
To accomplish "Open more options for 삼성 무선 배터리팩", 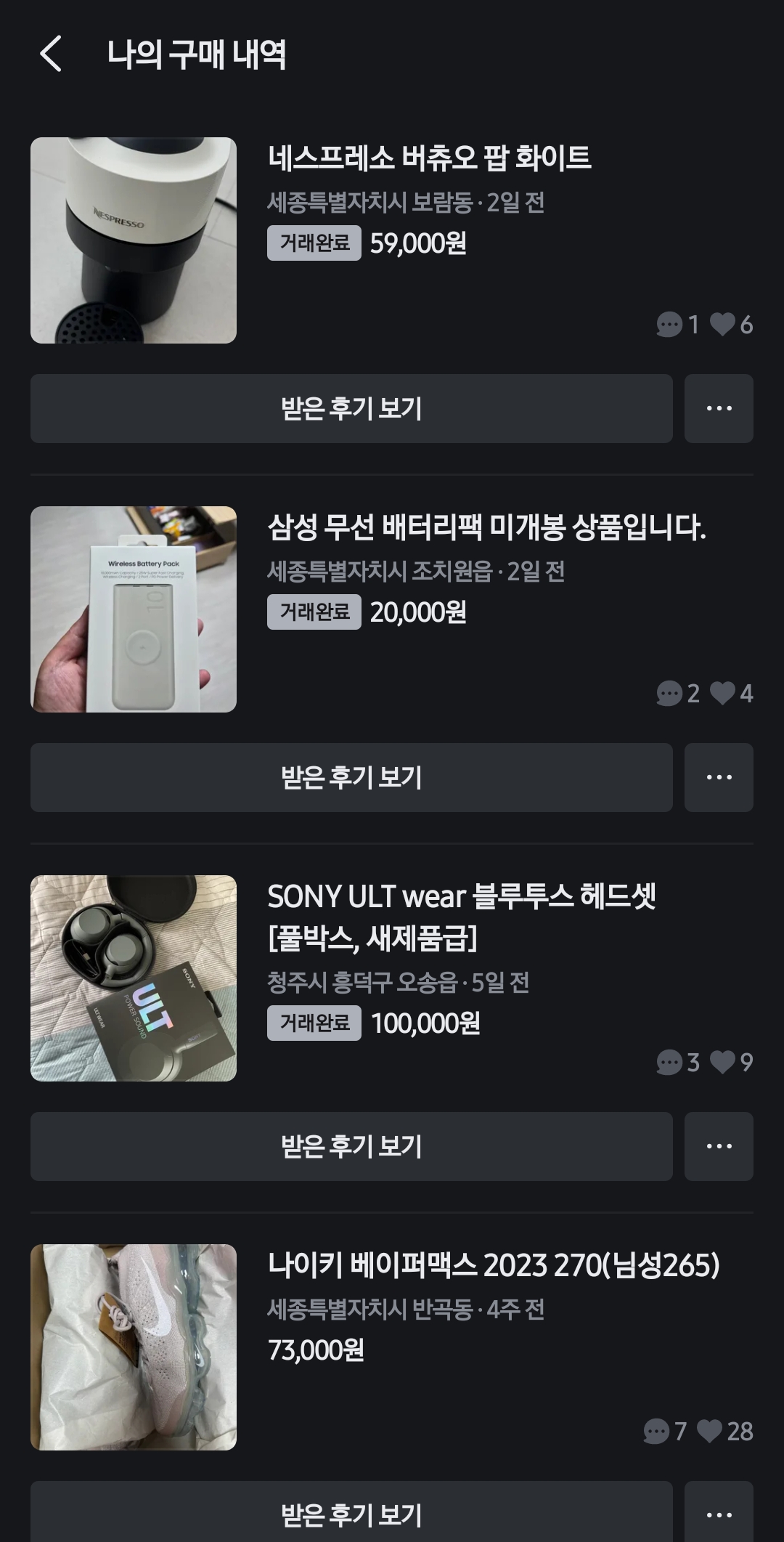I will point(719,777).
